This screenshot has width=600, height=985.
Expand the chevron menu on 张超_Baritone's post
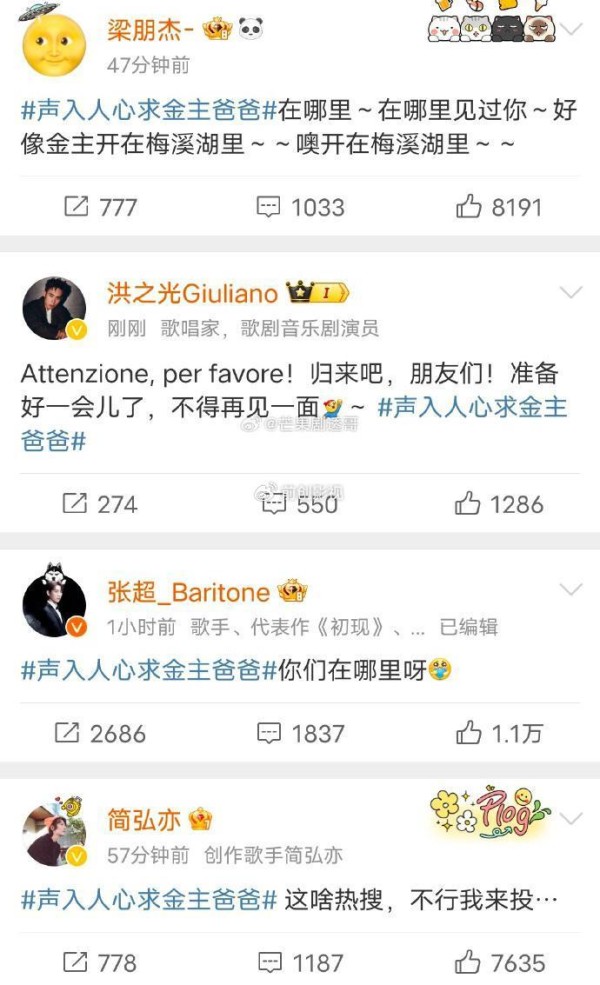570,589
